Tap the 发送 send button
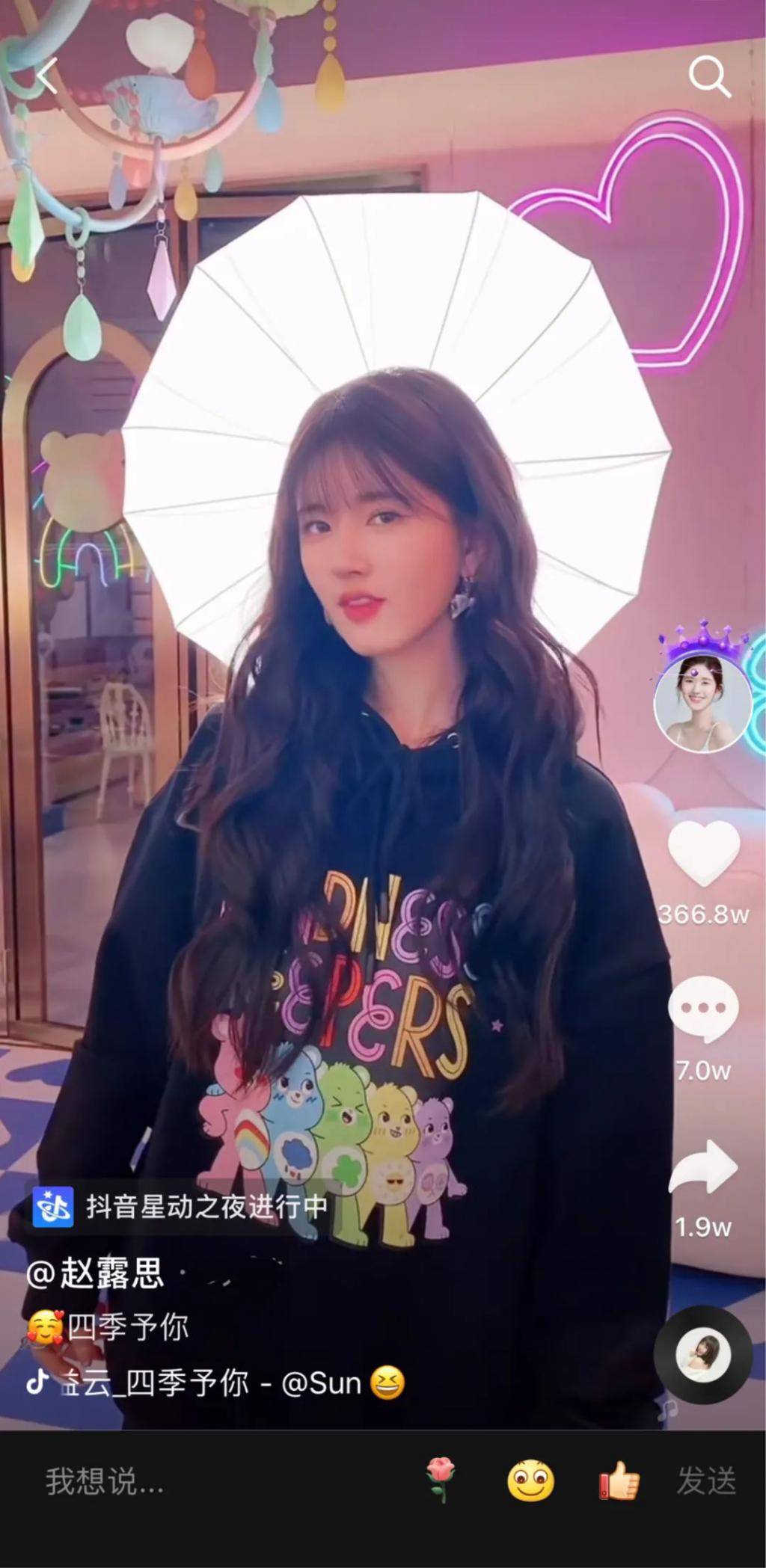Screen dimensions: 766x1568 706,1481
